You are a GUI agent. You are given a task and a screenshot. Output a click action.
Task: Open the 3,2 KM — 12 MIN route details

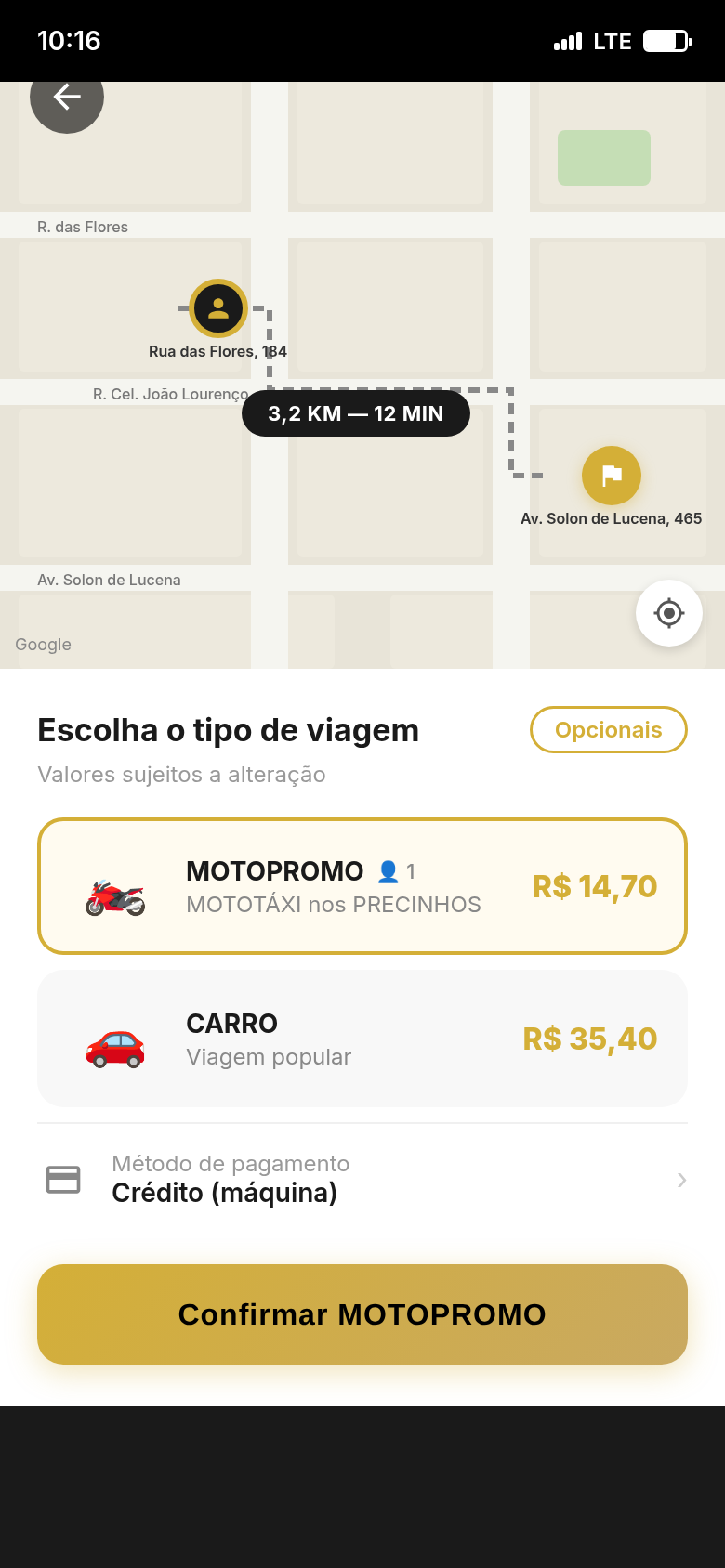click(x=356, y=412)
